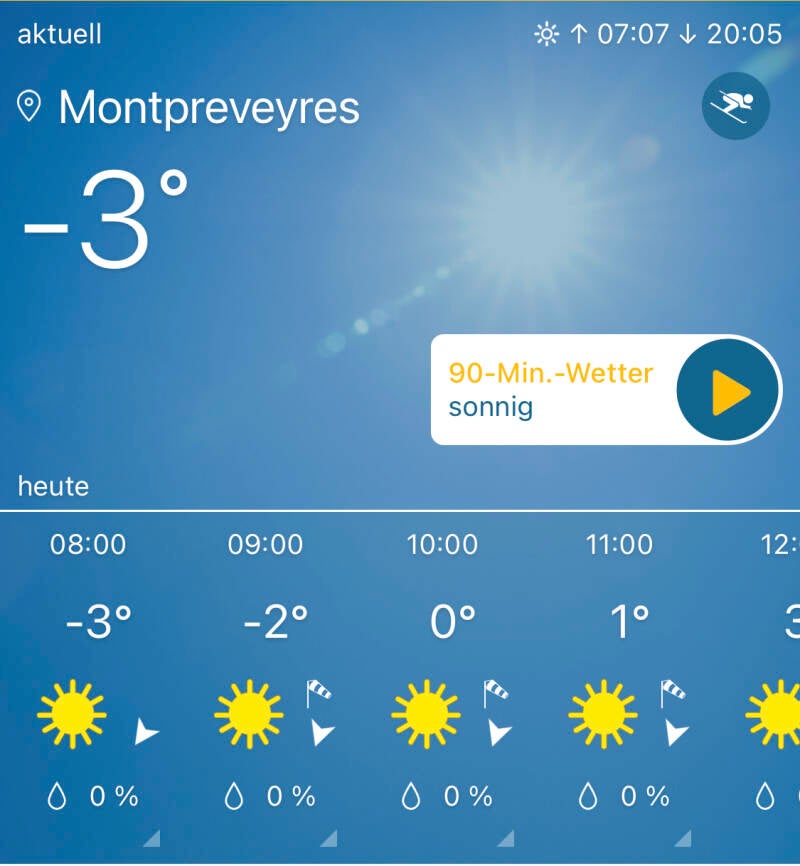Image resolution: width=800 pixels, height=866 pixels.
Task: Open the ski weather icon
Action: click(x=735, y=106)
